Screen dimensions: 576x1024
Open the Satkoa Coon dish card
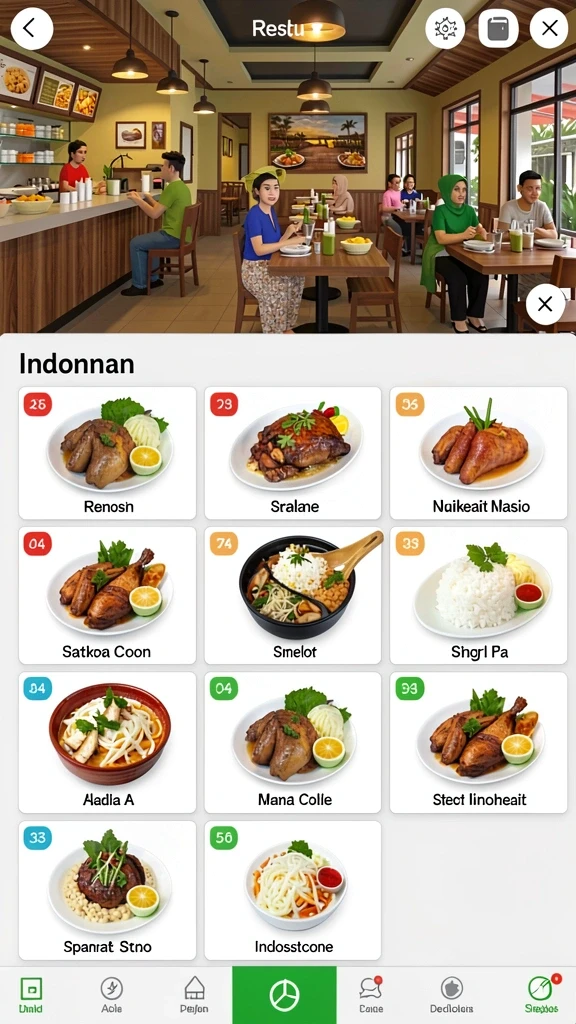click(107, 596)
